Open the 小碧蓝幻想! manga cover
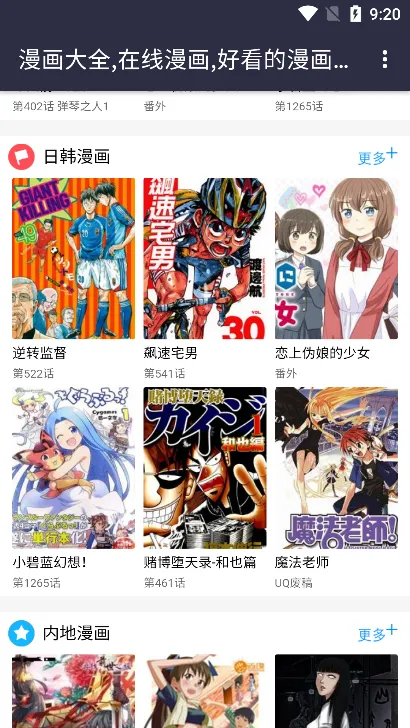 click(73, 468)
